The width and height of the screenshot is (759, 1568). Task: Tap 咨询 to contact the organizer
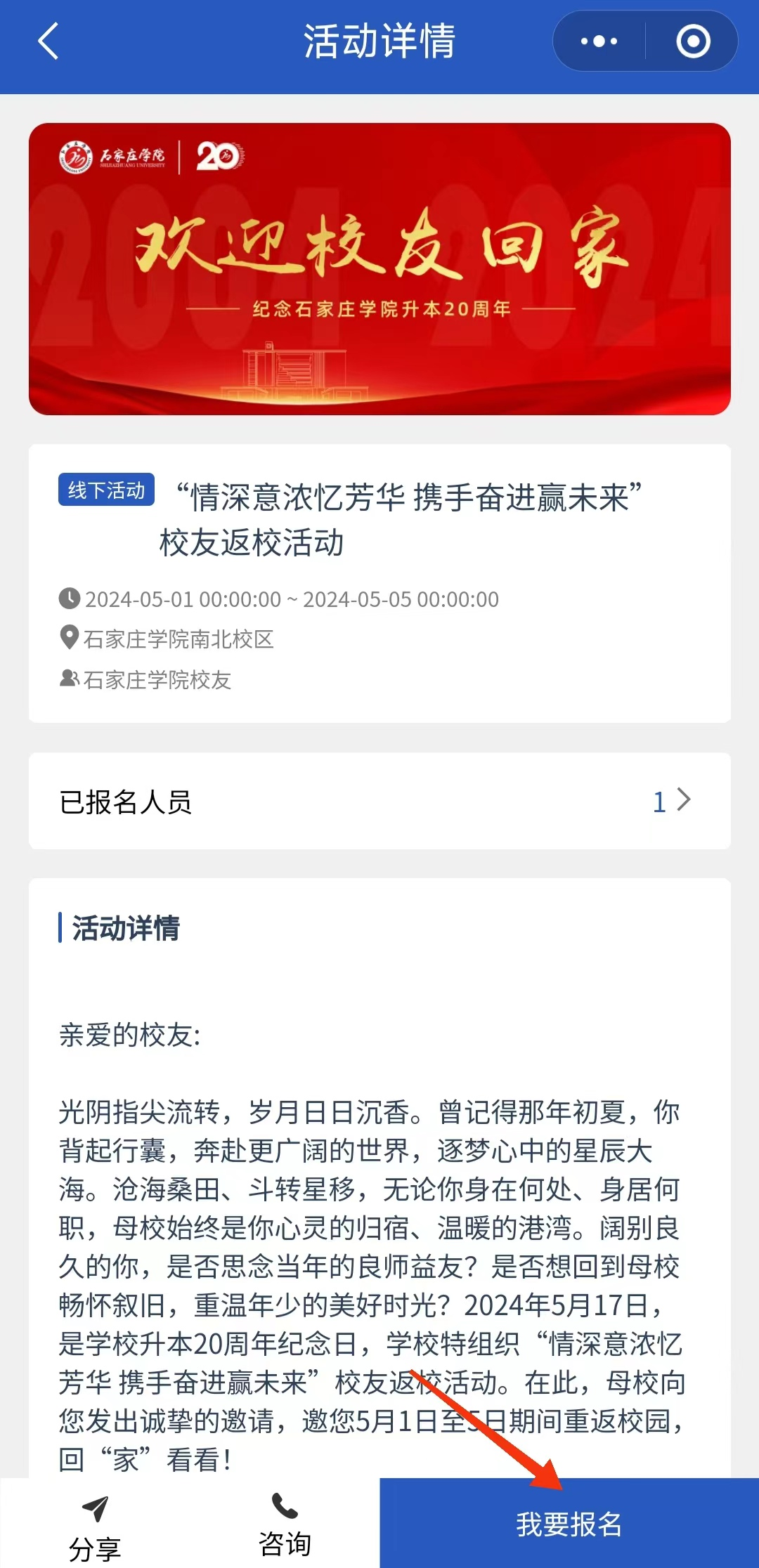(x=285, y=1523)
